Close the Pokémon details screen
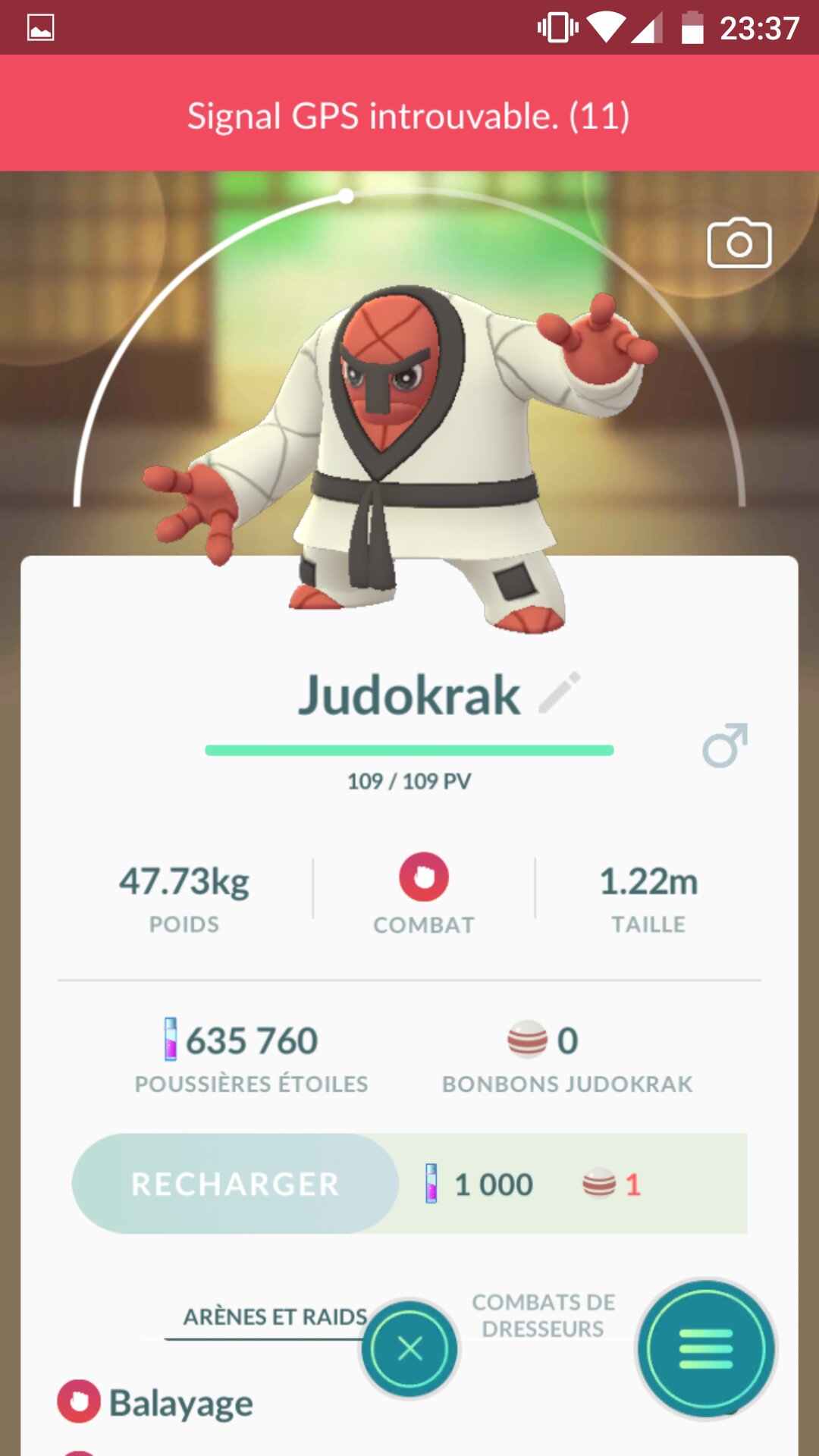 (x=409, y=1348)
